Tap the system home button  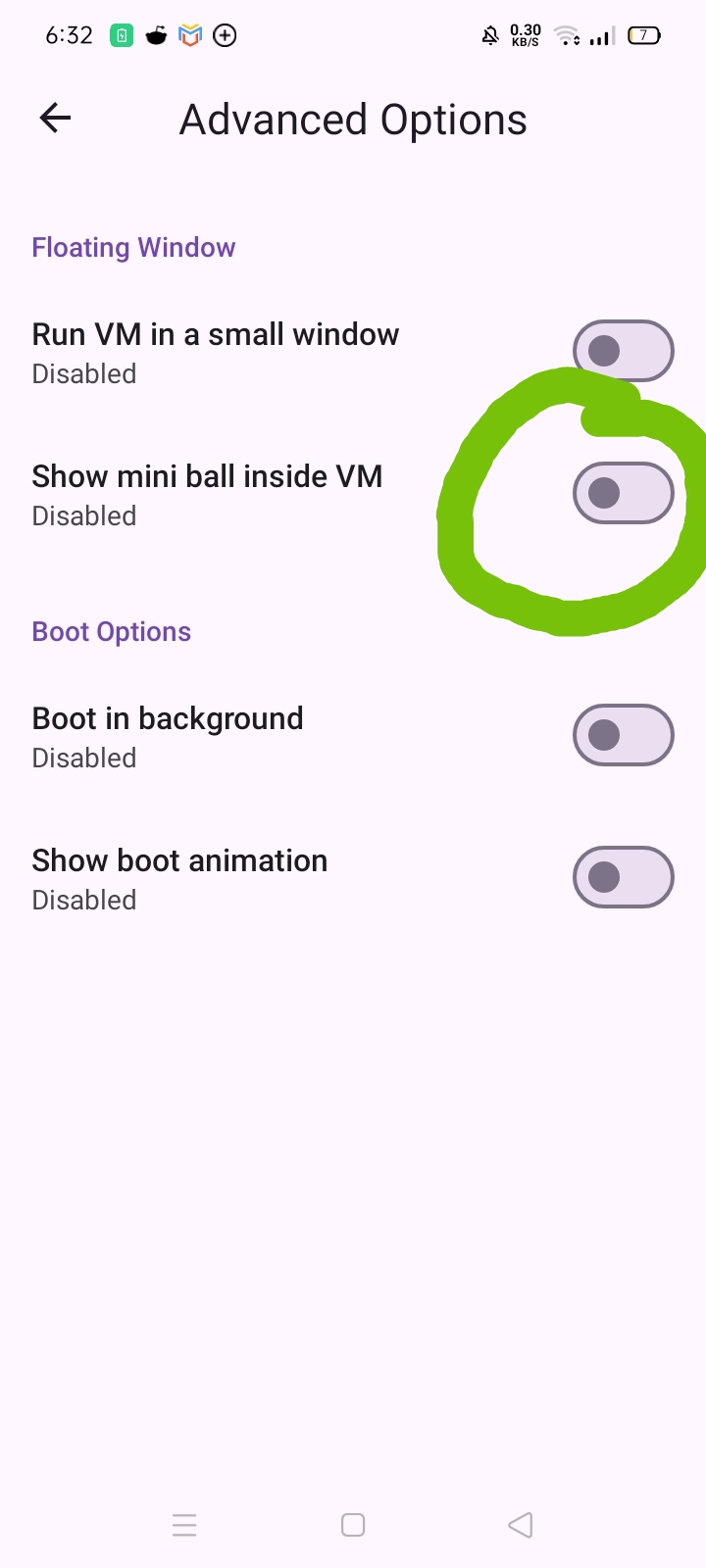click(x=353, y=1525)
